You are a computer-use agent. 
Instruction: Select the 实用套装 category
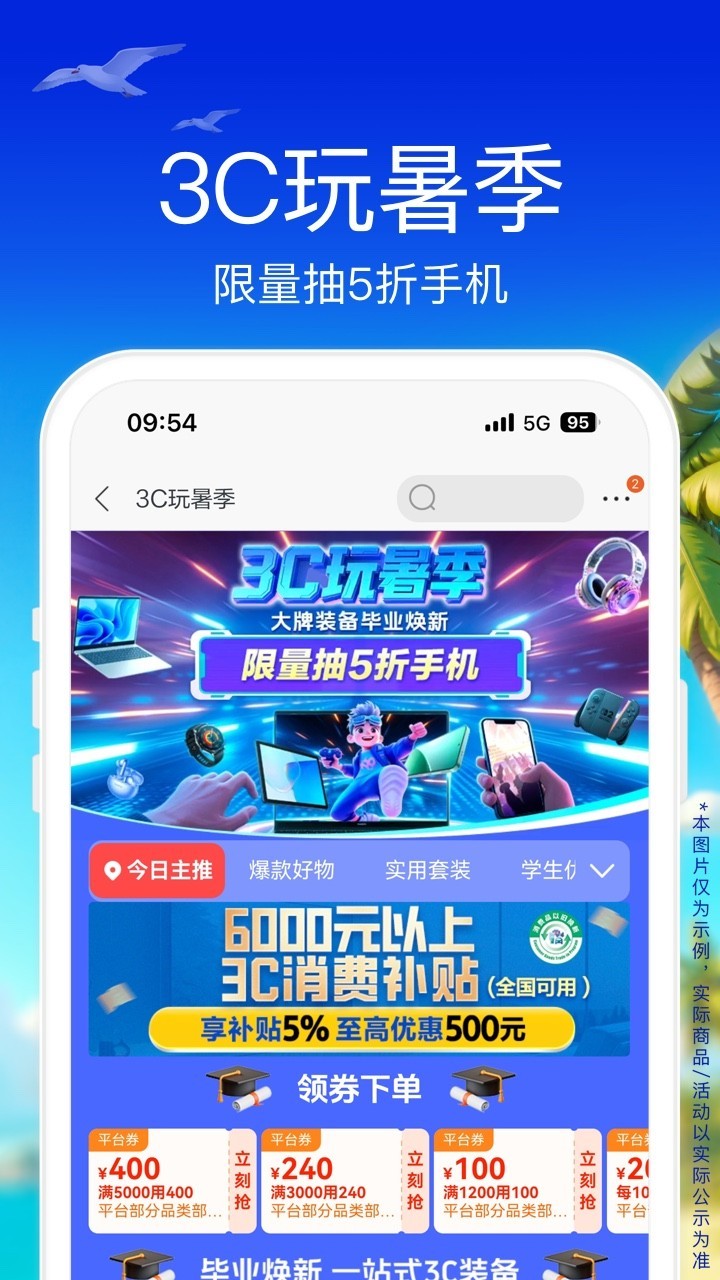(x=429, y=870)
